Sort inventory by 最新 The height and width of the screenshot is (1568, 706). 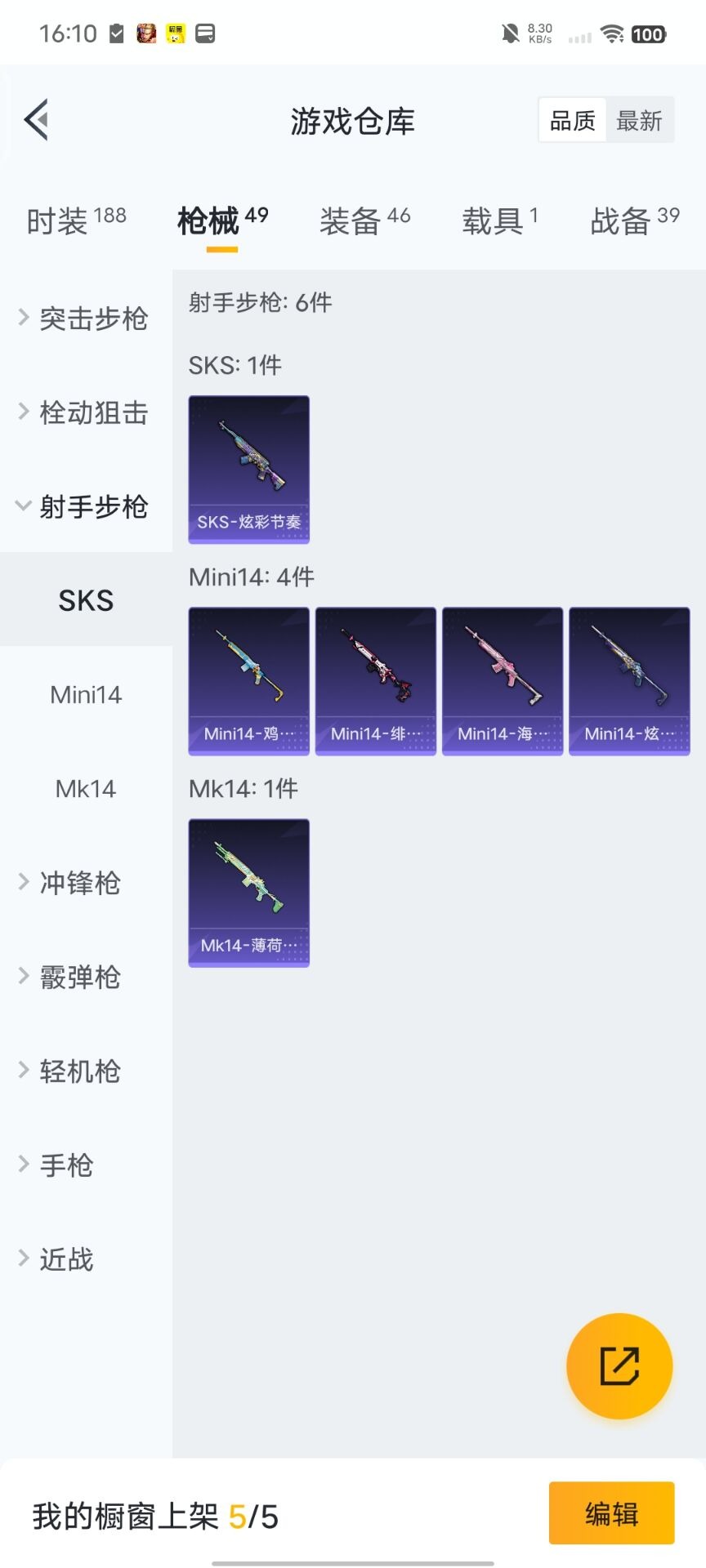coord(639,121)
